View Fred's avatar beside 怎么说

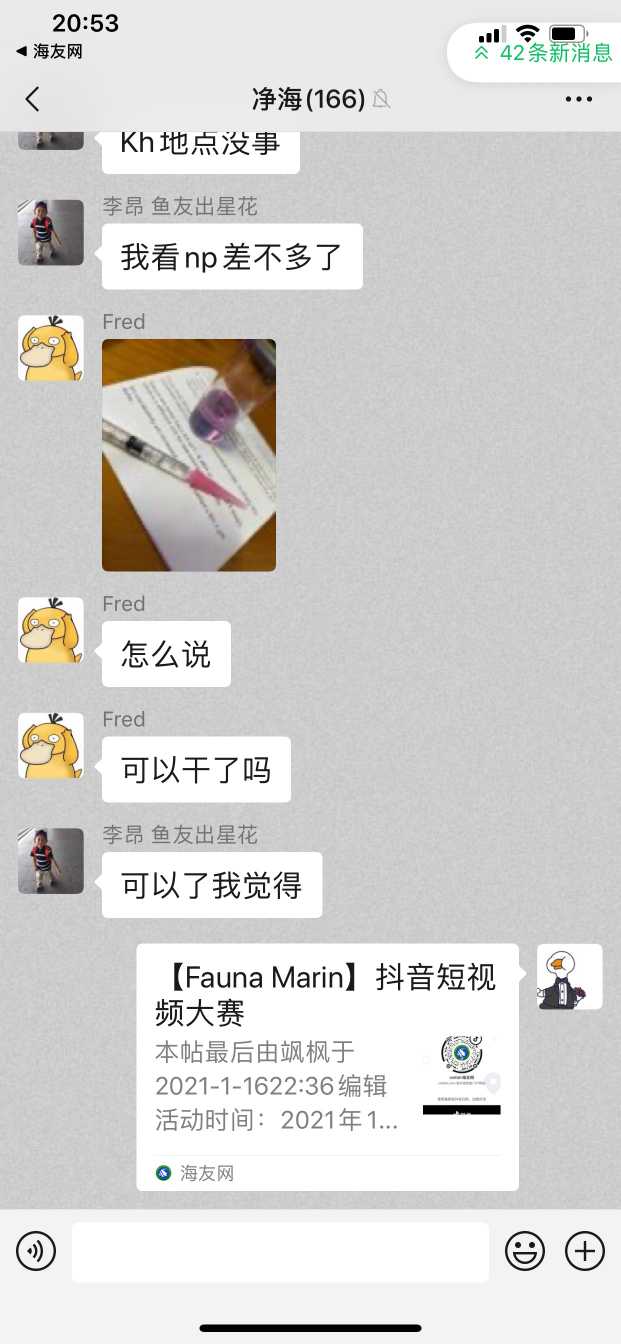(51, 630)
